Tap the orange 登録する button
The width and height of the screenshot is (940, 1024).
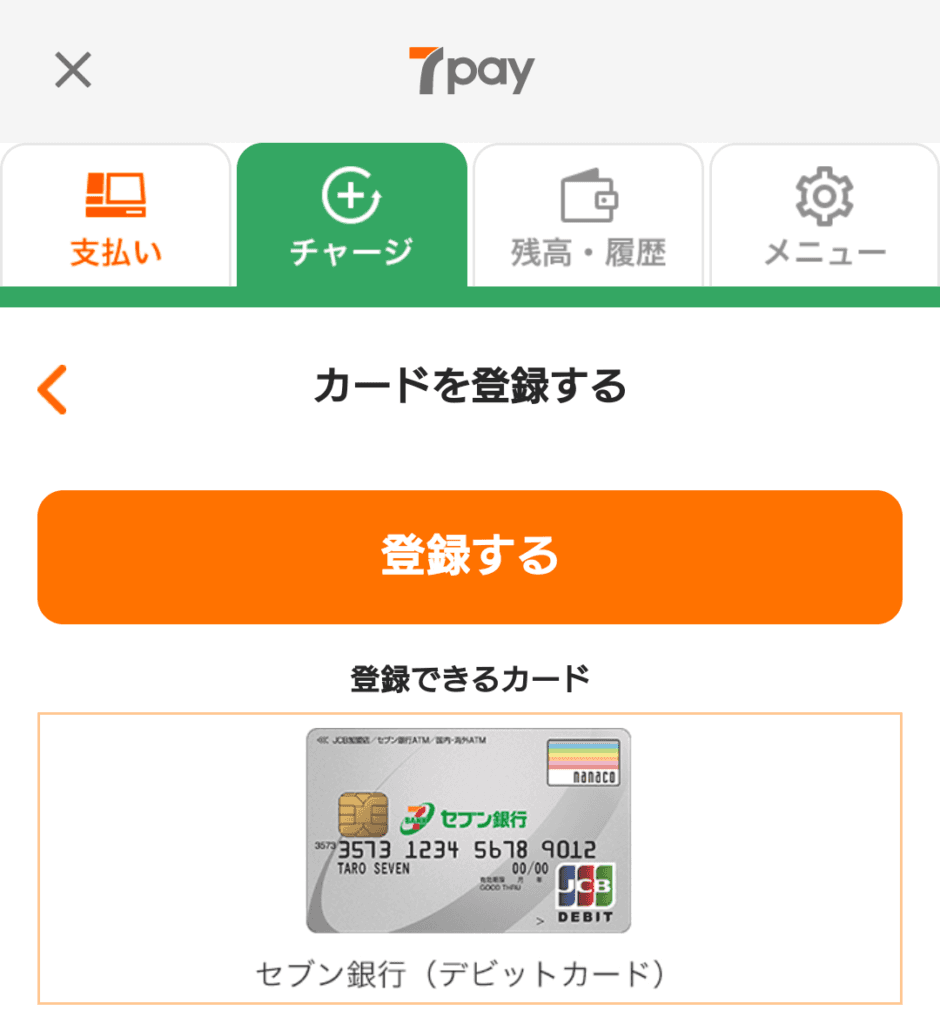tap(470, 557)
